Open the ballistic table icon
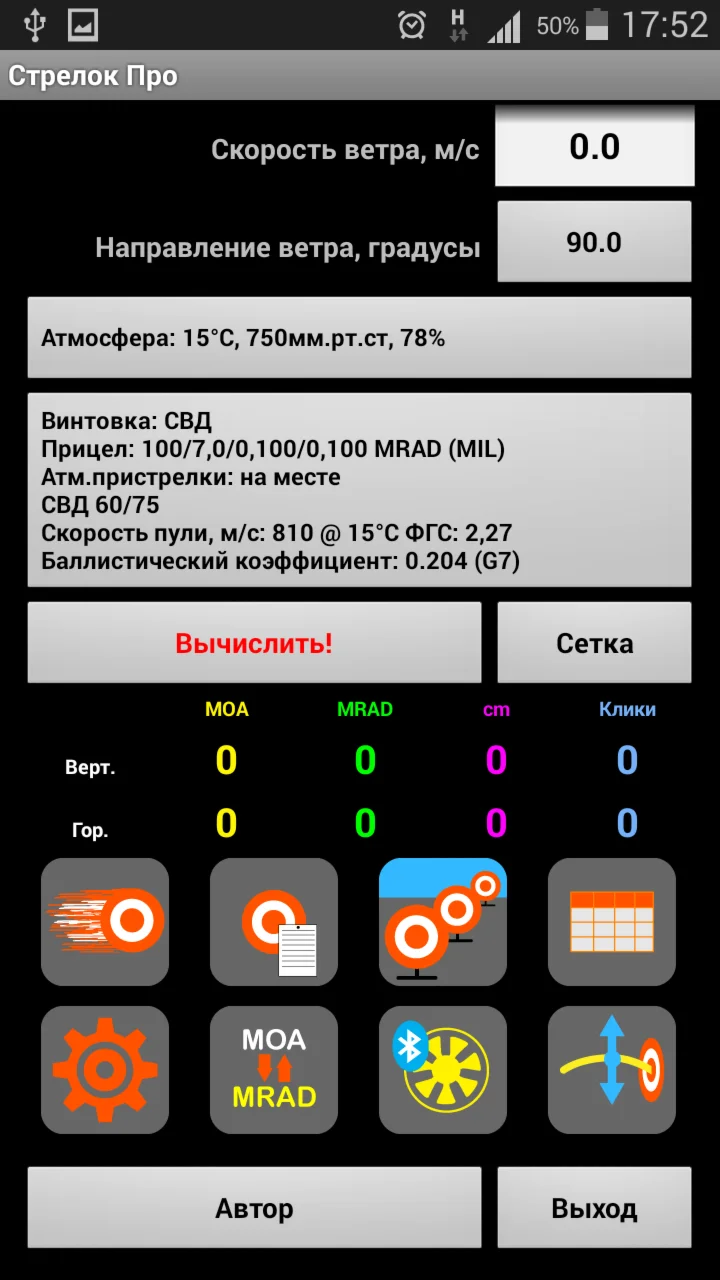 coord(612,921)
